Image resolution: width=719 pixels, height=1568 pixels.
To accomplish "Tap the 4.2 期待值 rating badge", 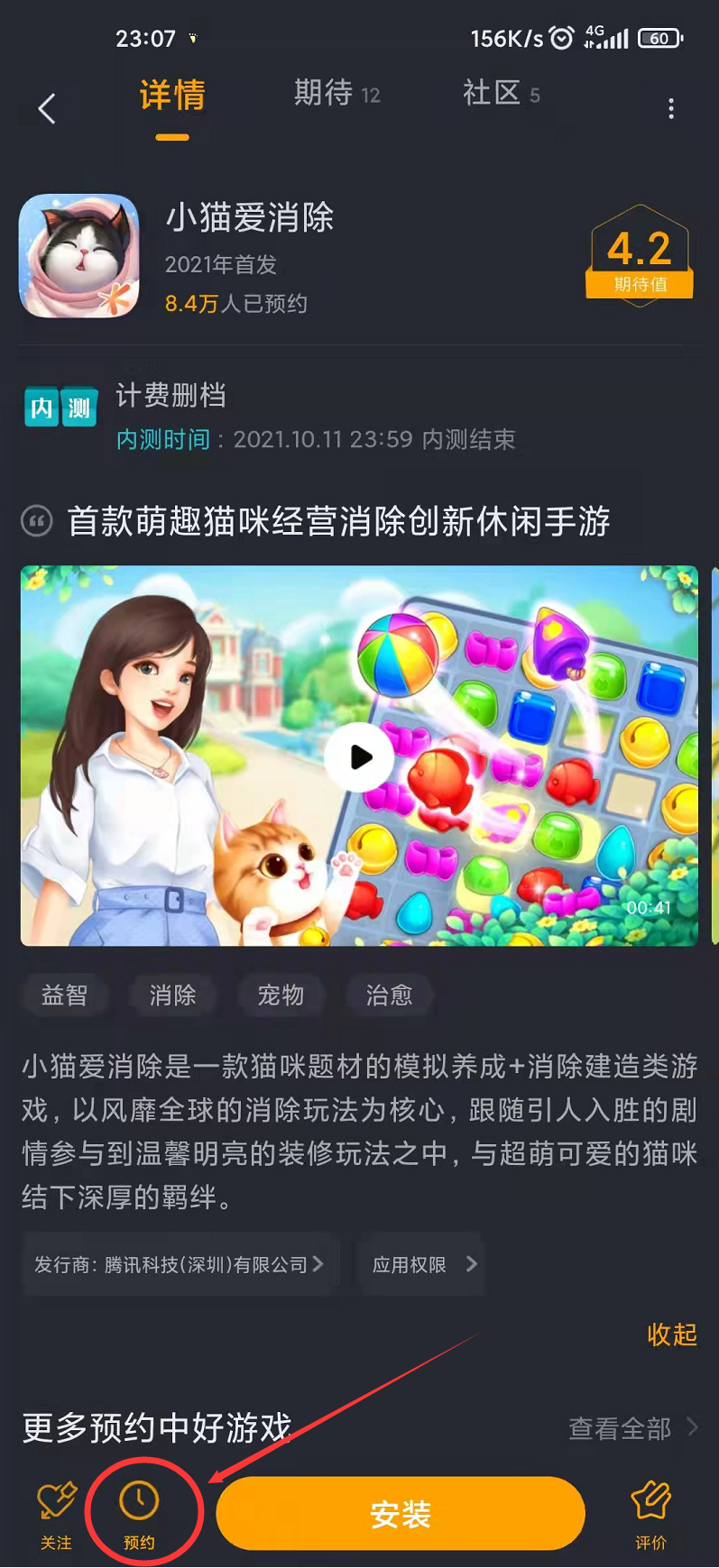I will click(640, 258).
